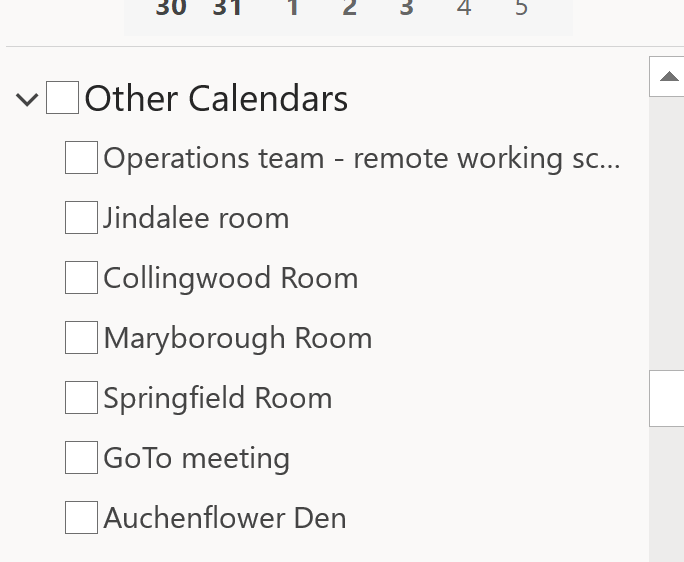
Task: Toggle the Springfield Room calendar
Action: click(81, 398)
